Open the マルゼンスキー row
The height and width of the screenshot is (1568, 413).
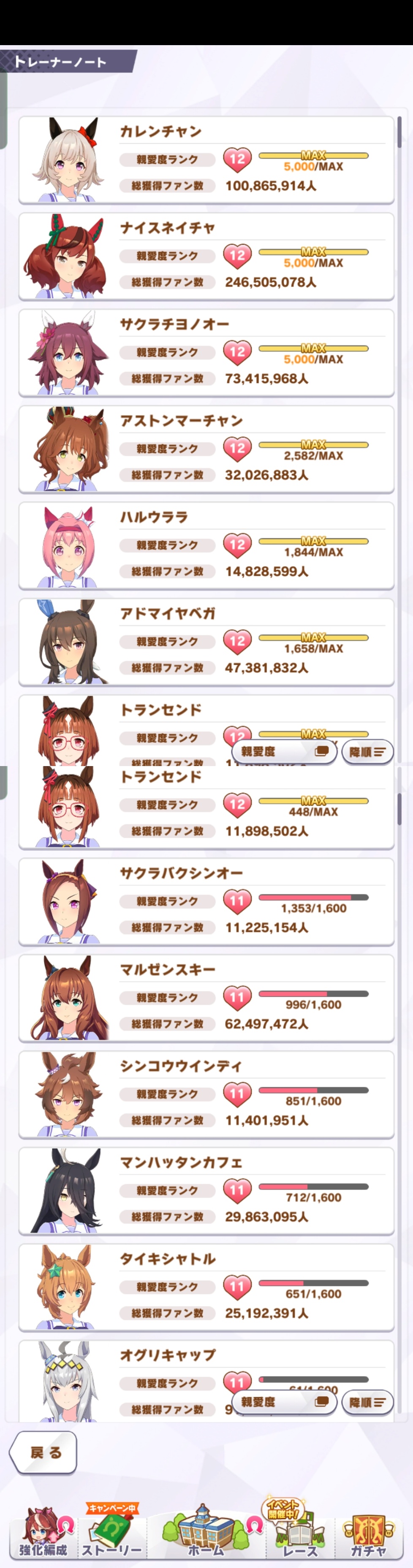coord(206,998)
